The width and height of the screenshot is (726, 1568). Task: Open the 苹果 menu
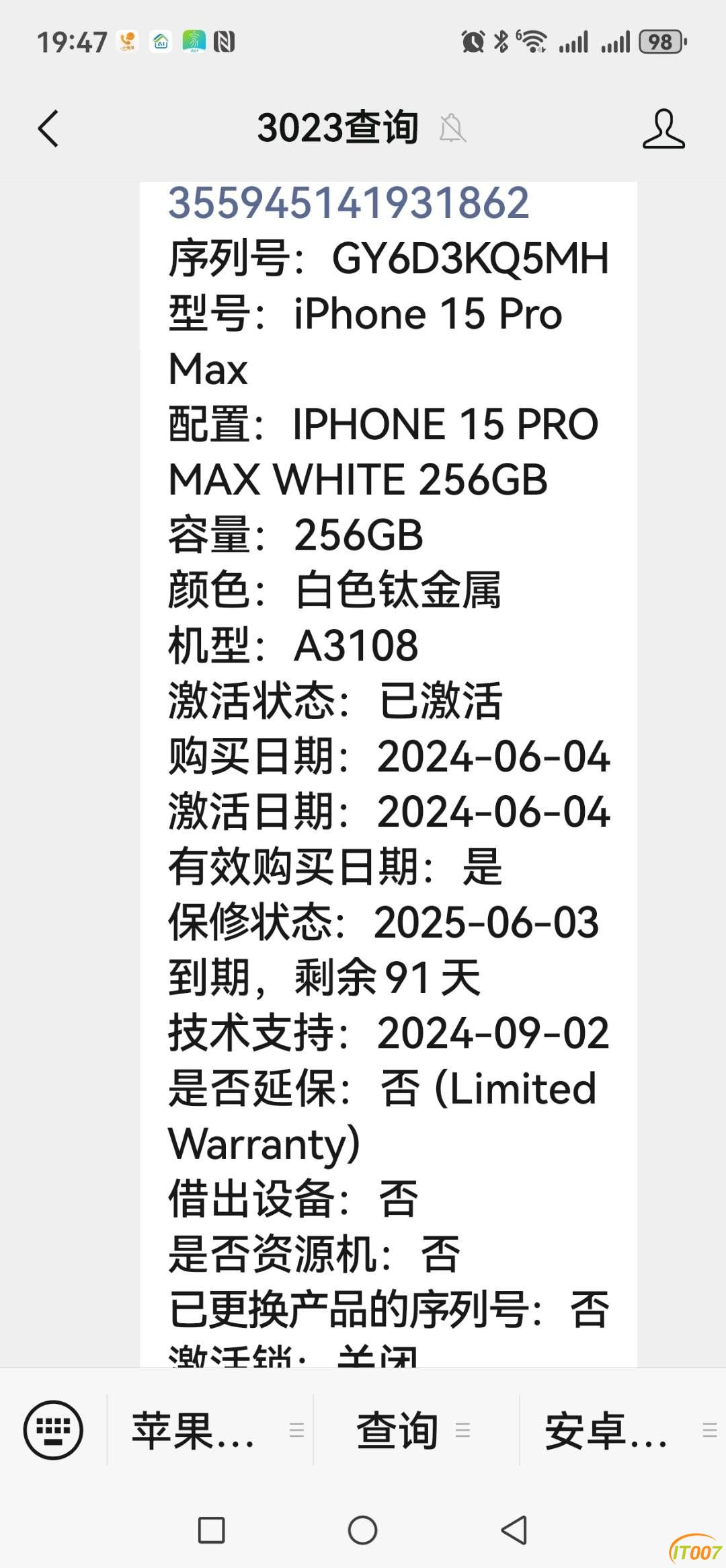point(210,1430)
